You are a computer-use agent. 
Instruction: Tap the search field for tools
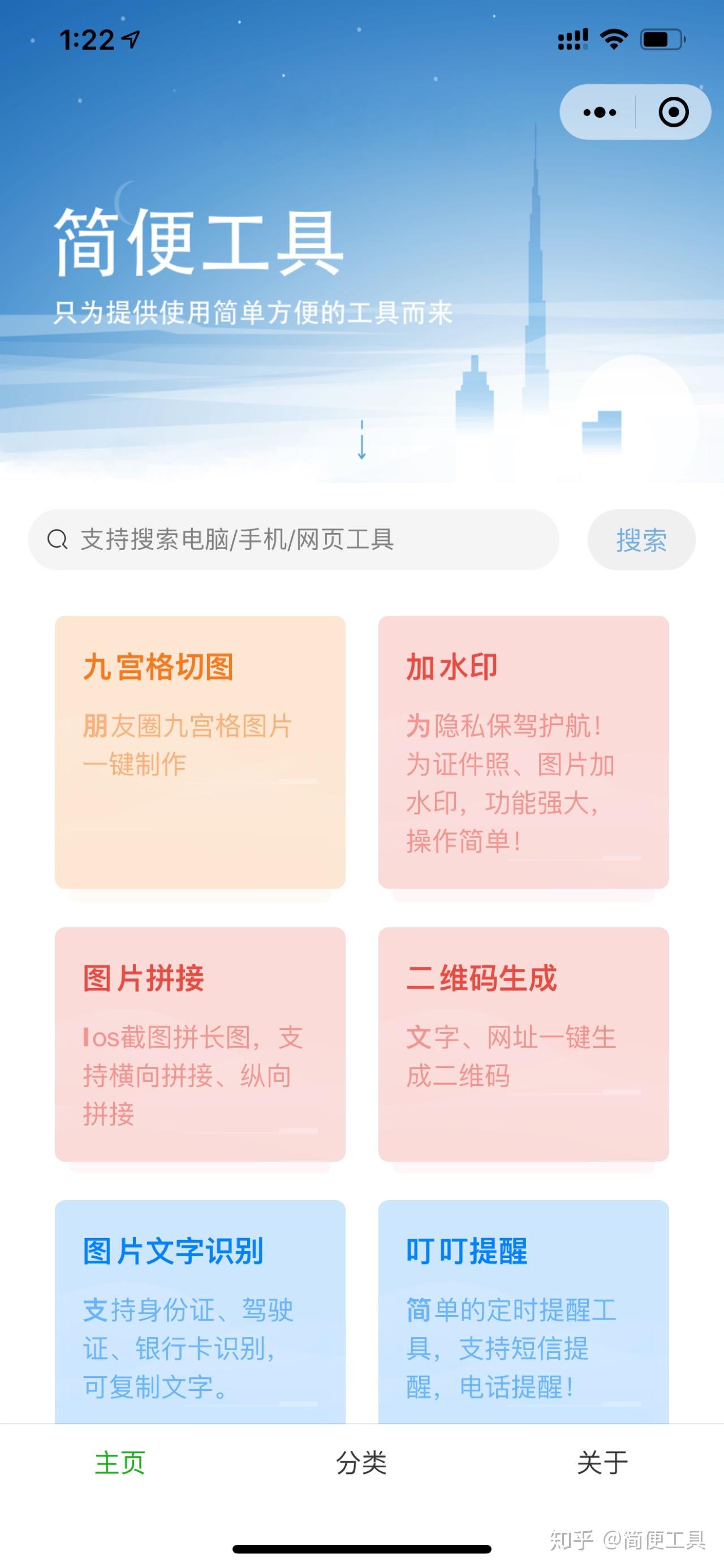(293, 540)
